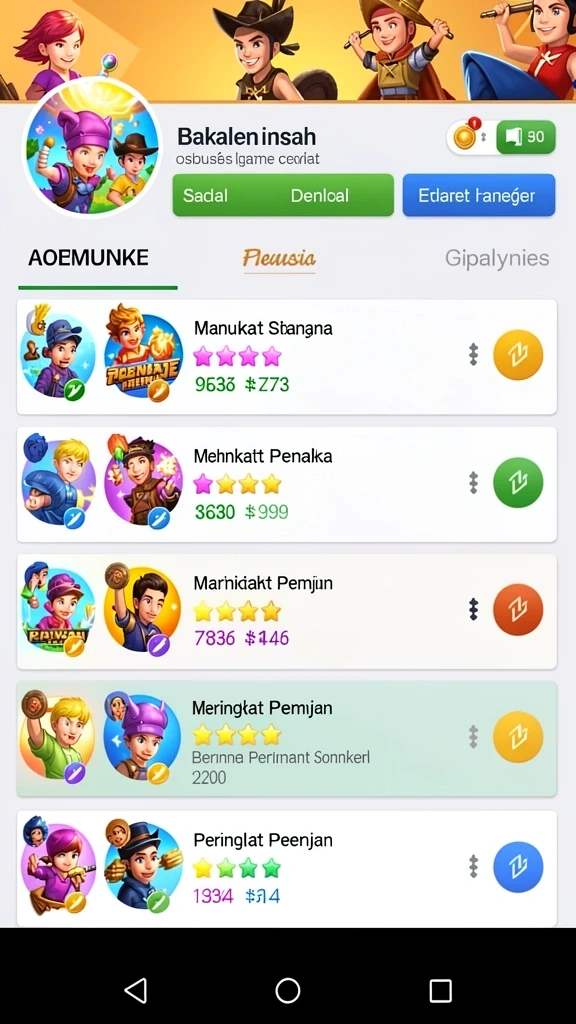
Task: Tap the orange round button on Marhidakt Pemjun
Action: click(x=518, y=610)
